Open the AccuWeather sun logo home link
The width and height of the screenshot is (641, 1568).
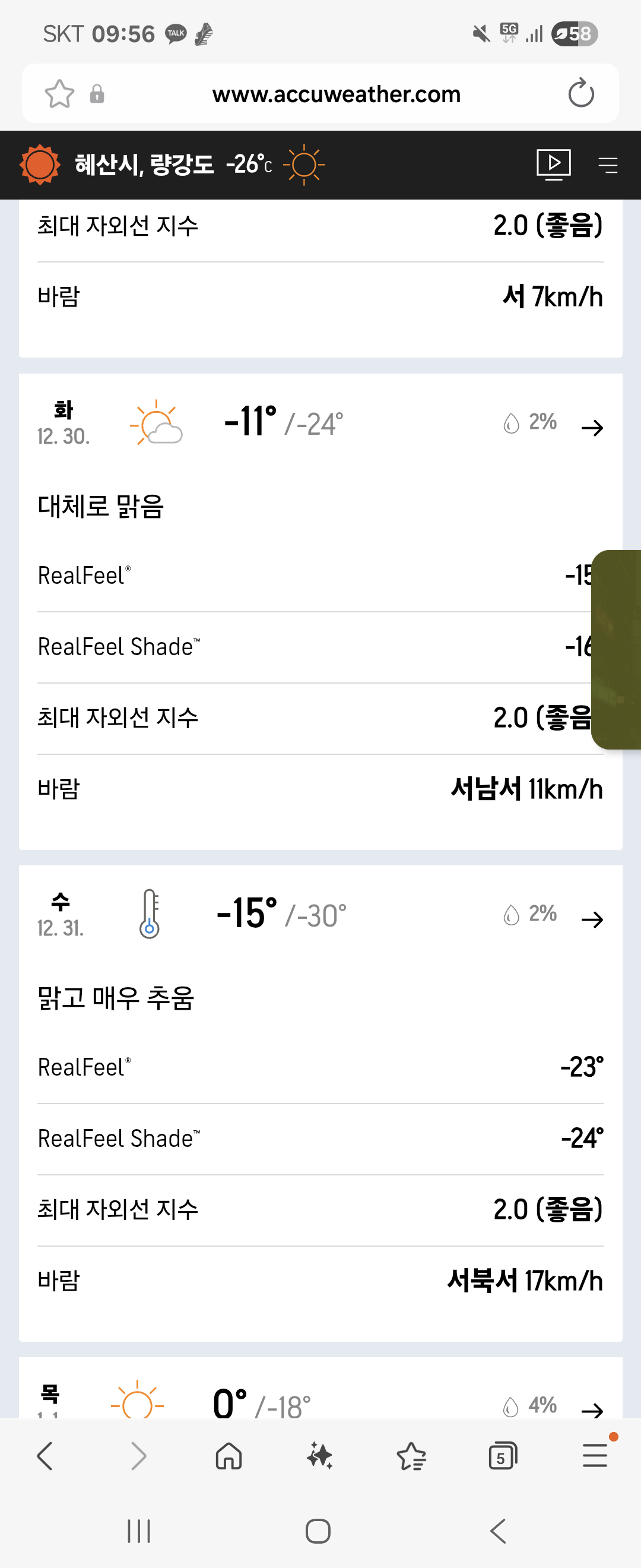click(x=40, y=165)
